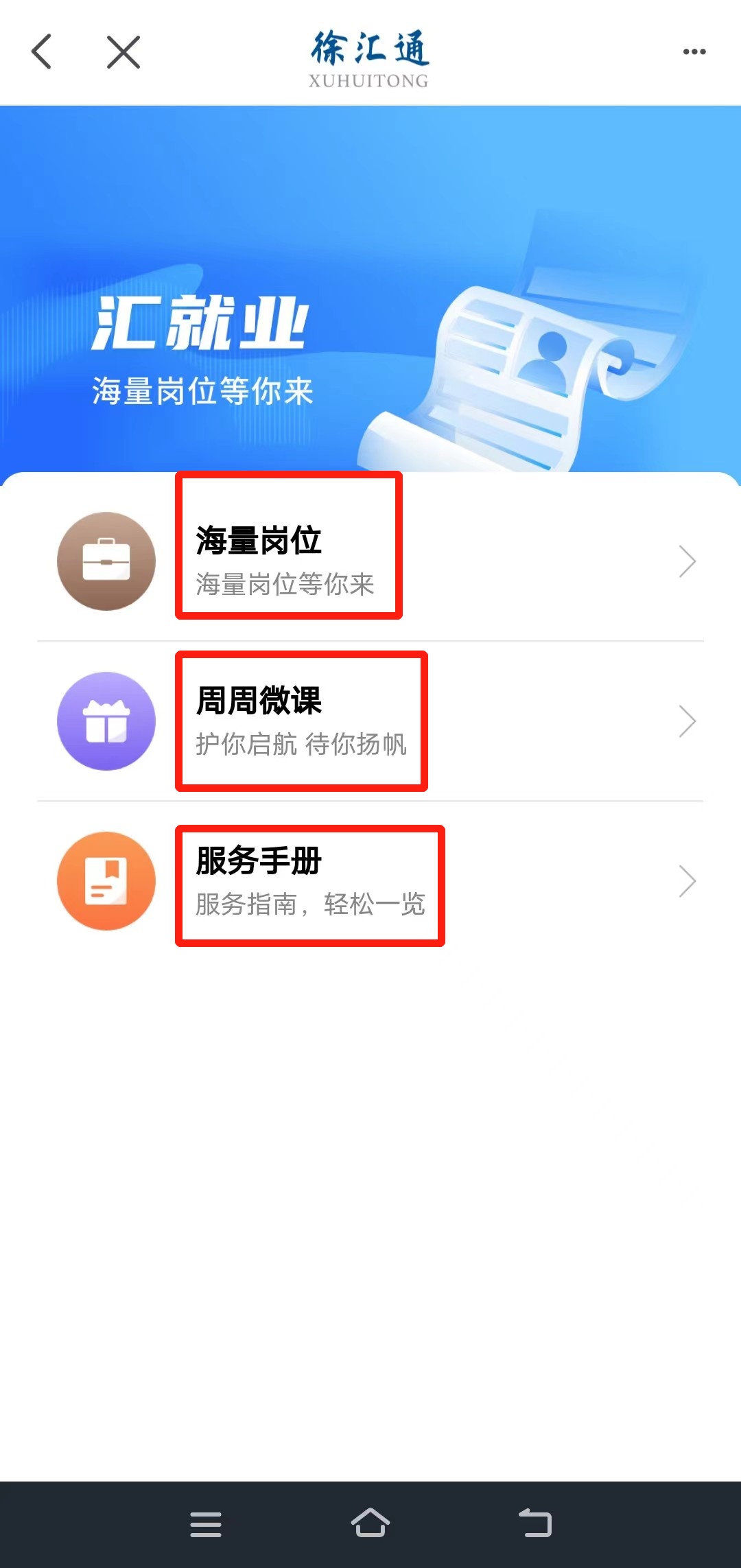Close the page with the X icon
This screenshot has height=1568, width=741.
click(x=123, y=52)
